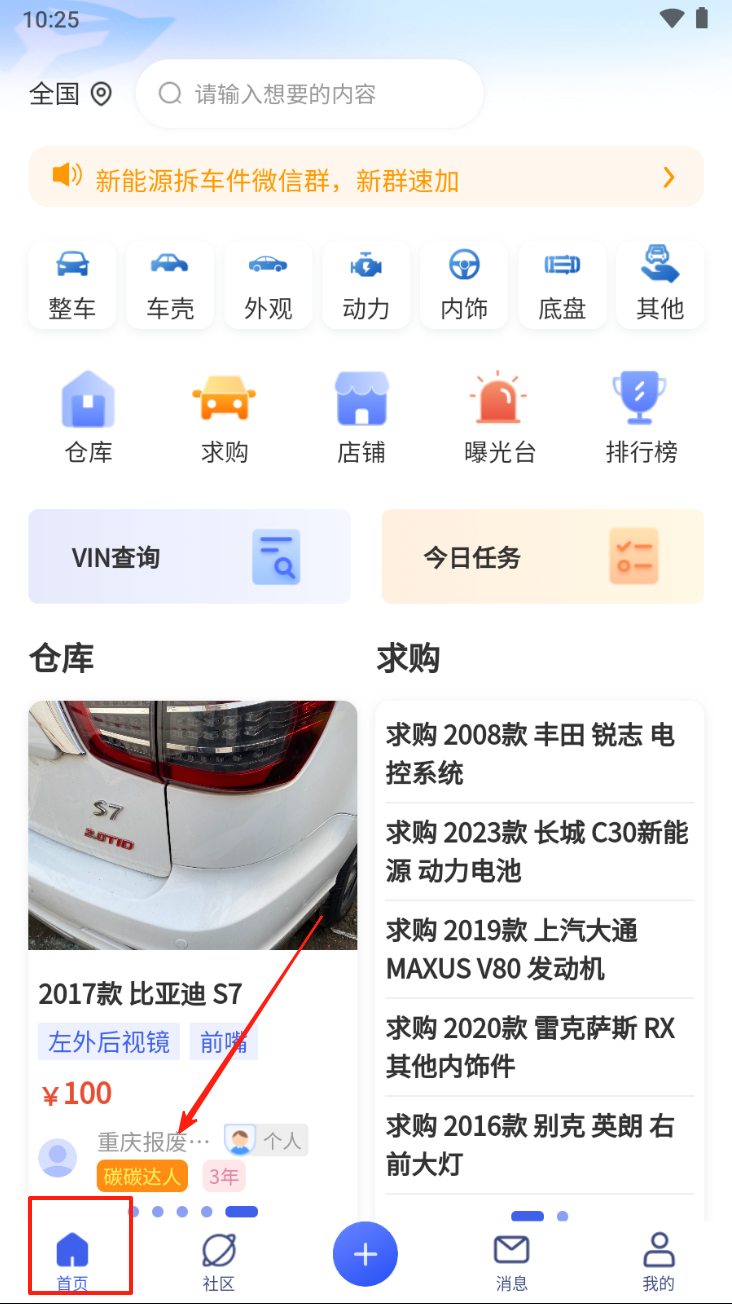Open the 底盘 category
This screenshot has height=1304, width=732.
[562, 285]
